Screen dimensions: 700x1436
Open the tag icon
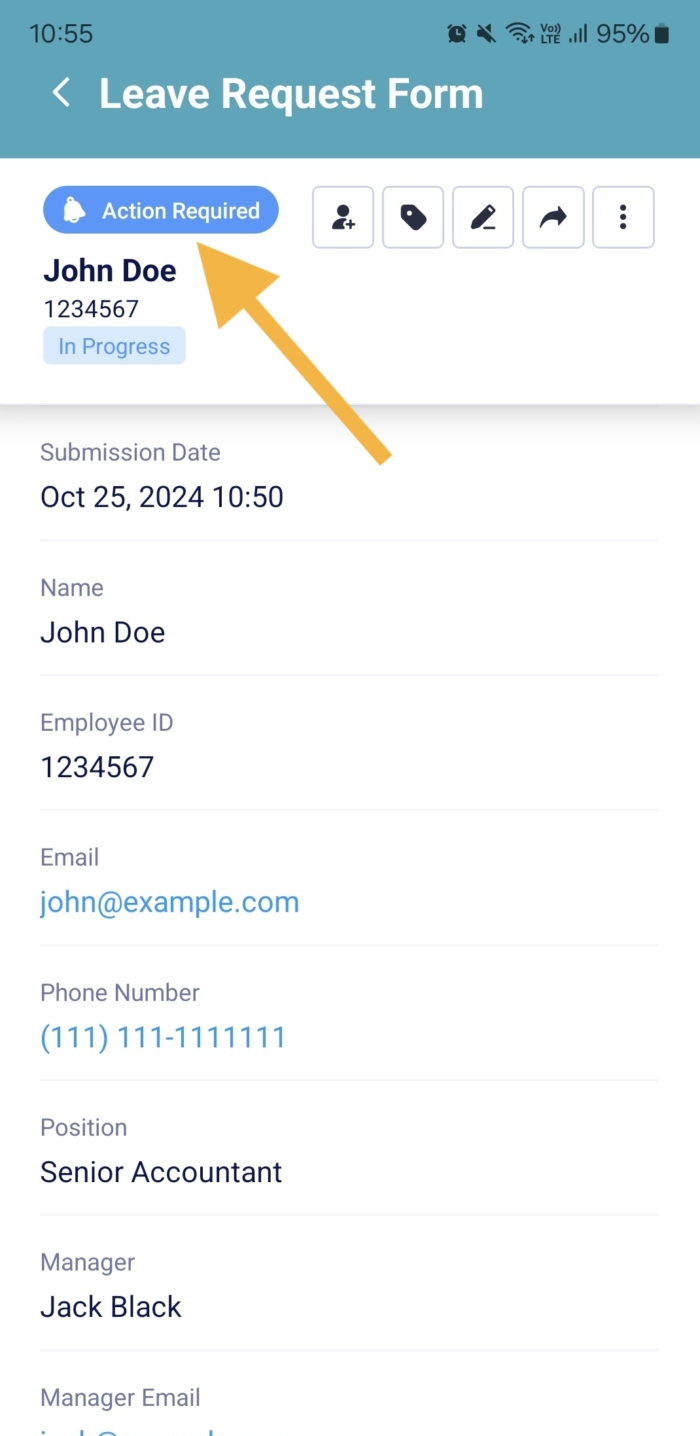[413, 217]
